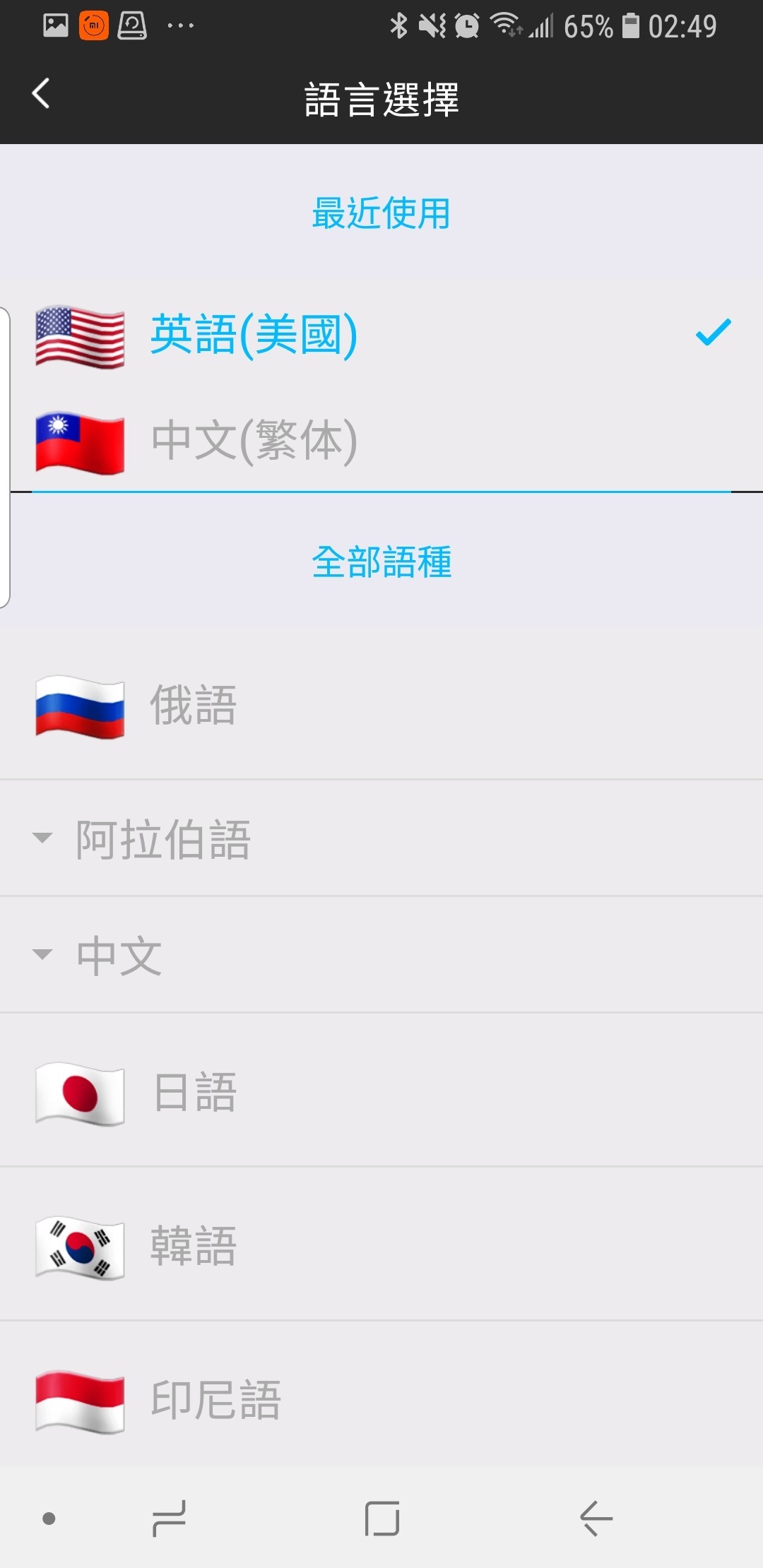Screen dimensions: 763x1568
Task: Tap the system home button
Action: pos(381,1519)
